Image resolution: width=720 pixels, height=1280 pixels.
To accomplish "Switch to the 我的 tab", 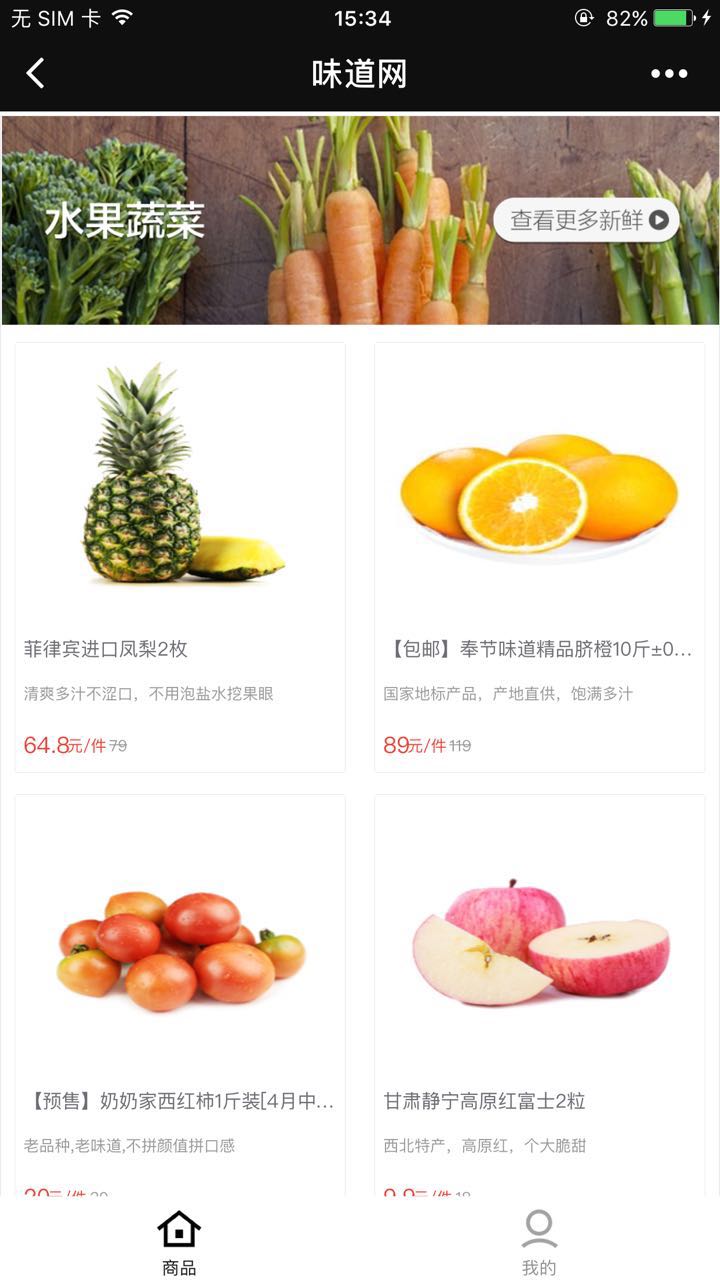I will click(x=539, y=1242).
